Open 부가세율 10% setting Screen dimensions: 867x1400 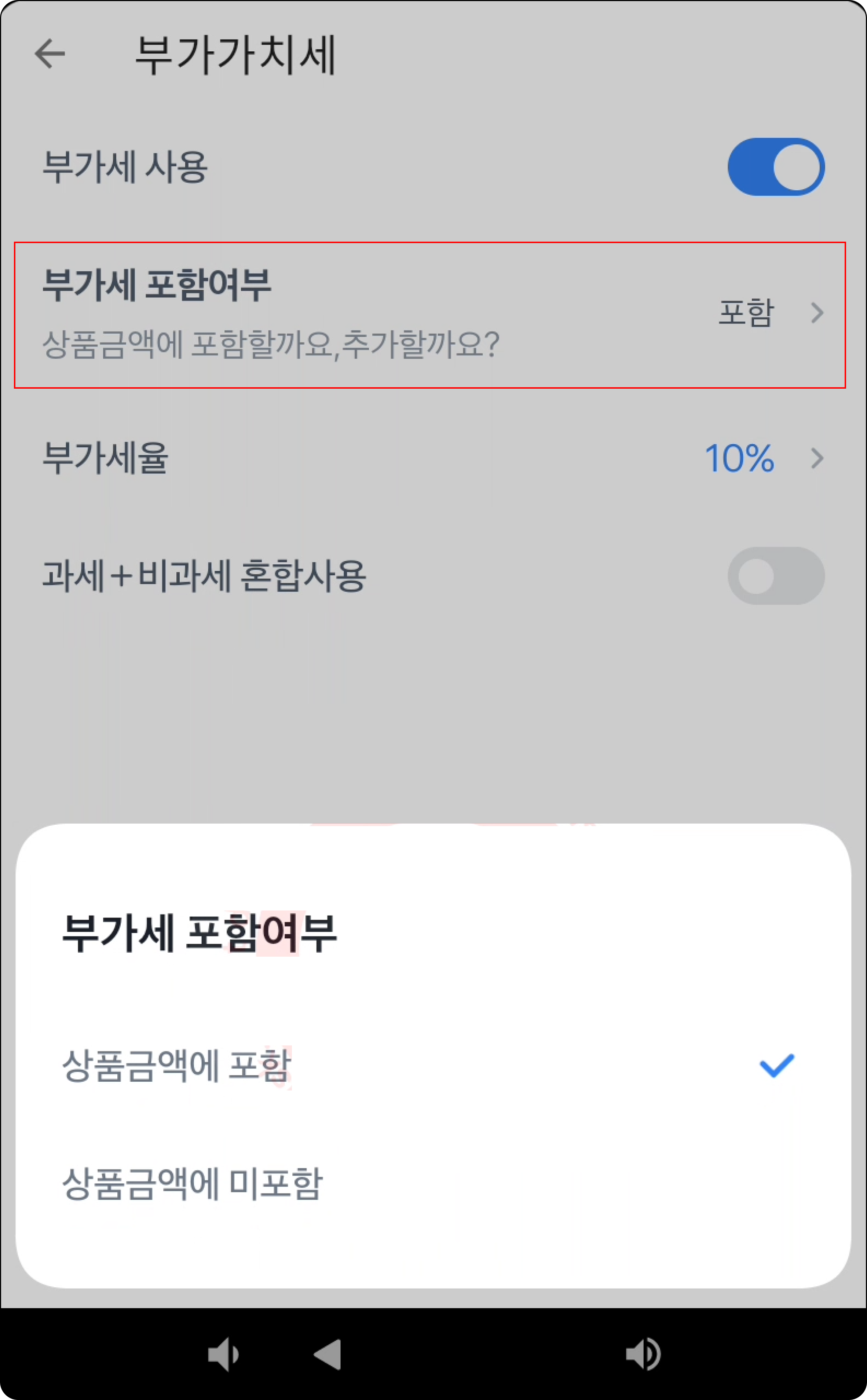click(430, 458)
